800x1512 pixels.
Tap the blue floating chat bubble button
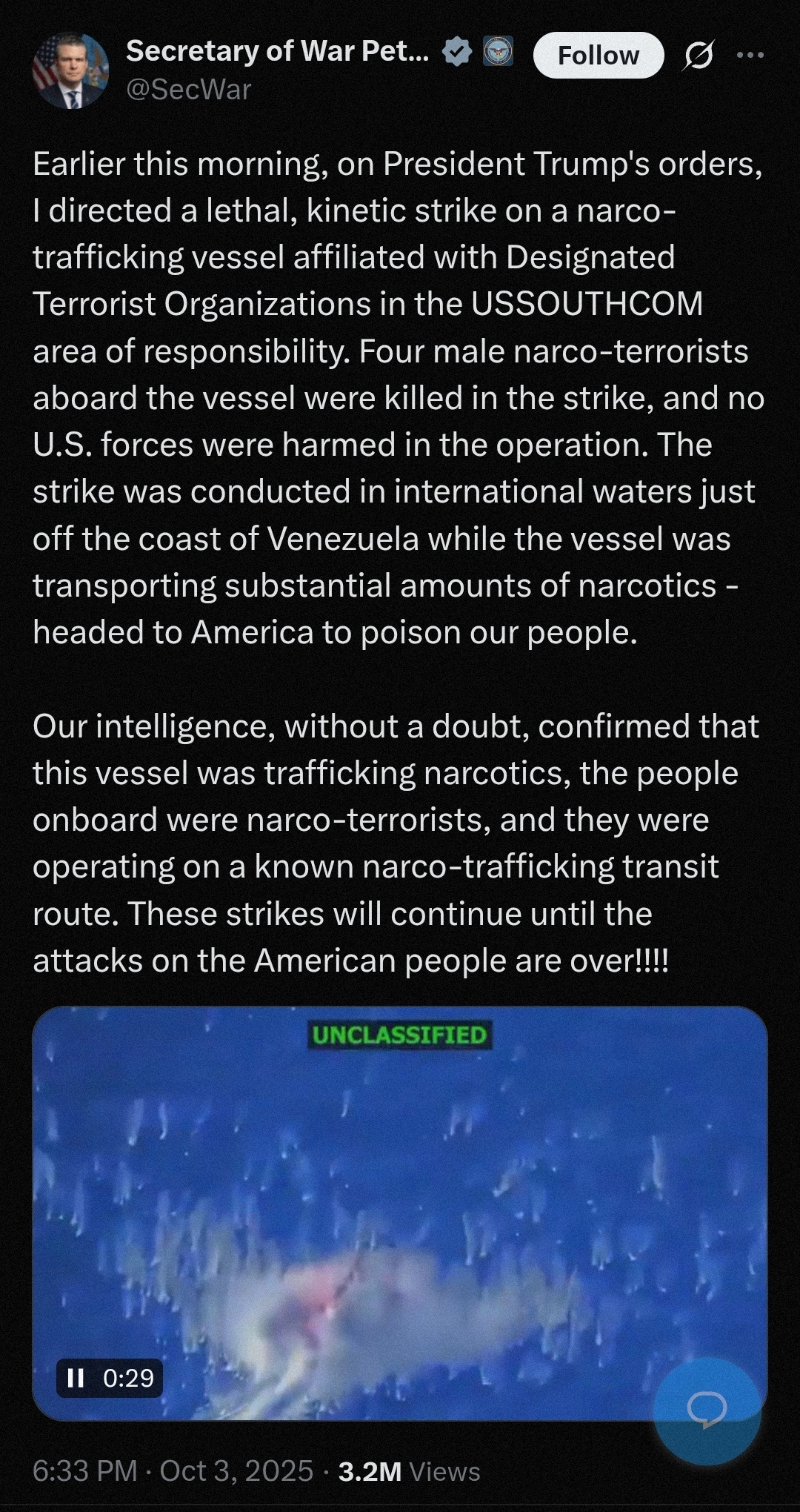click(x=707, y=1410)
